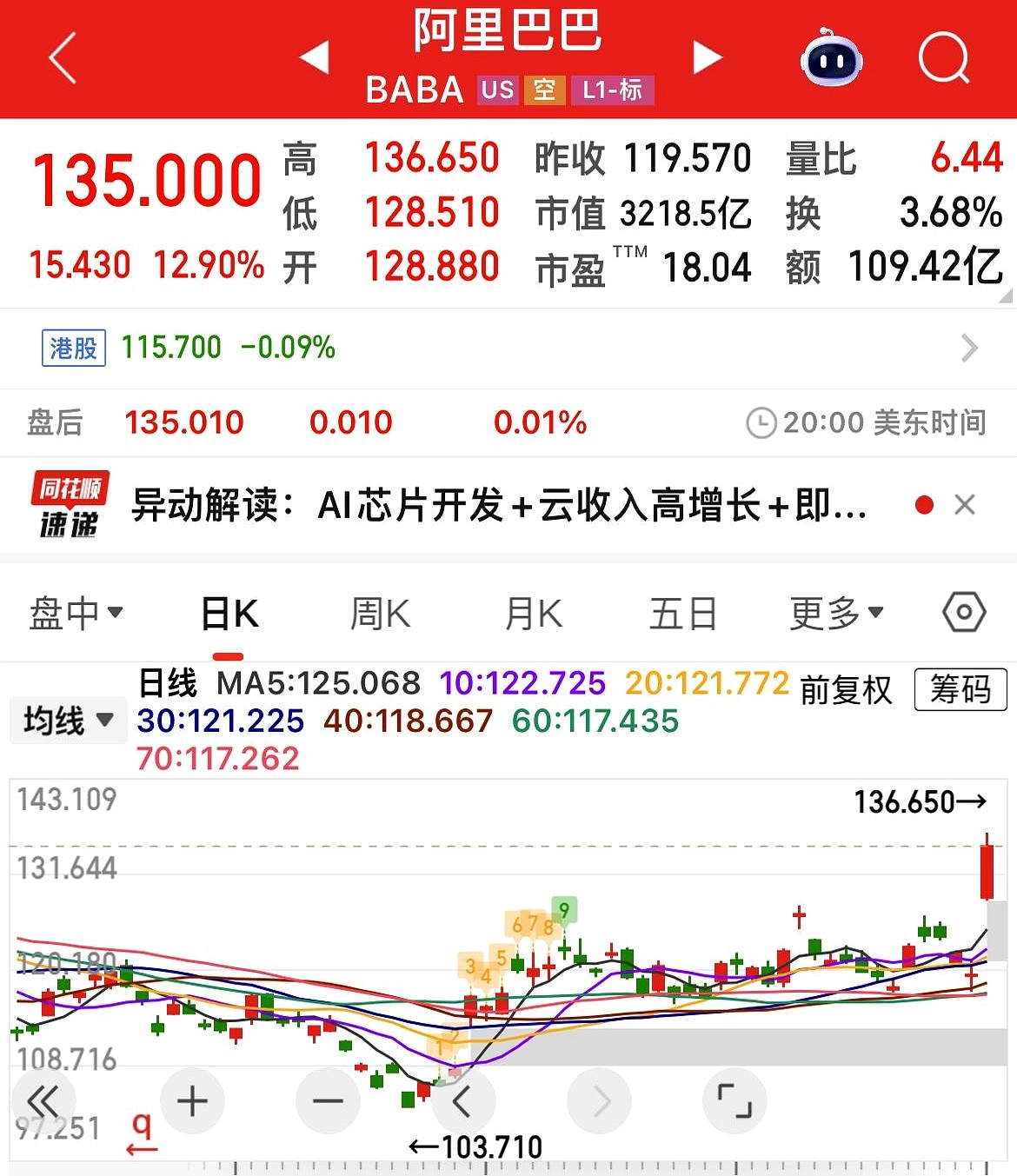Open the robot assistant icon

[x=831, y=58]
